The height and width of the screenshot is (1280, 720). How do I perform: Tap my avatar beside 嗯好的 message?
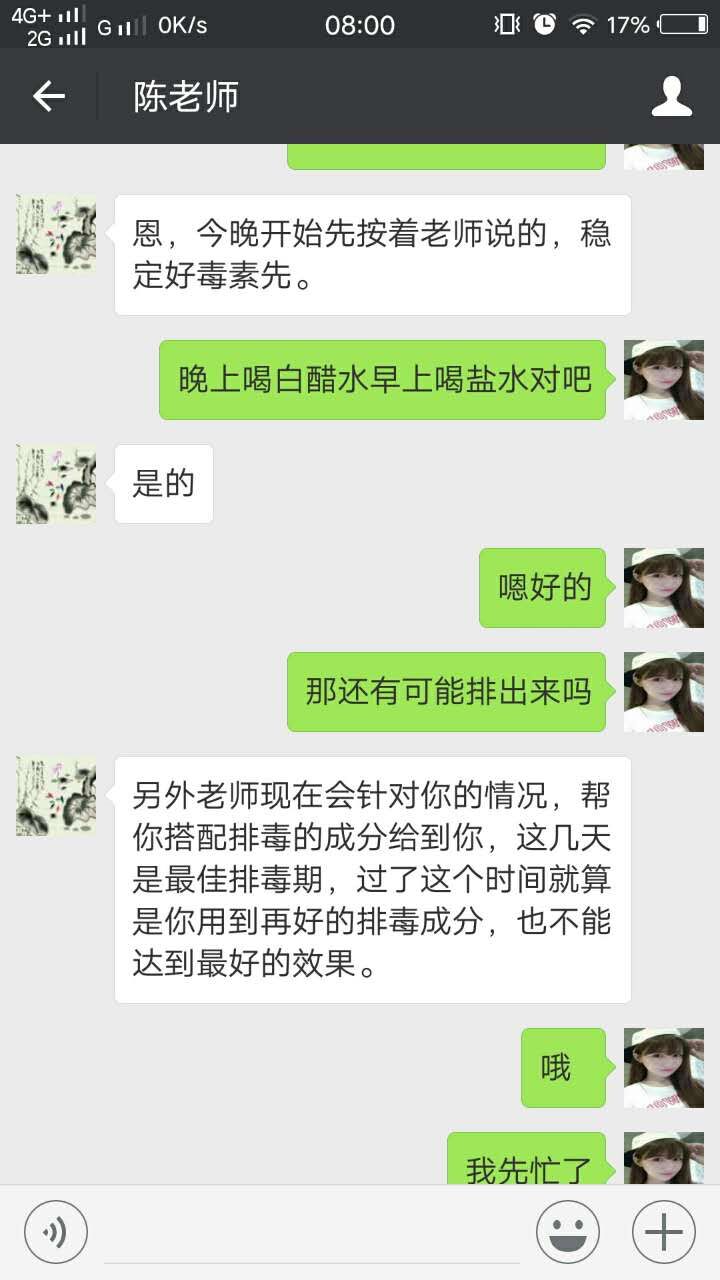pyautogui.click(x=664, y=588)
